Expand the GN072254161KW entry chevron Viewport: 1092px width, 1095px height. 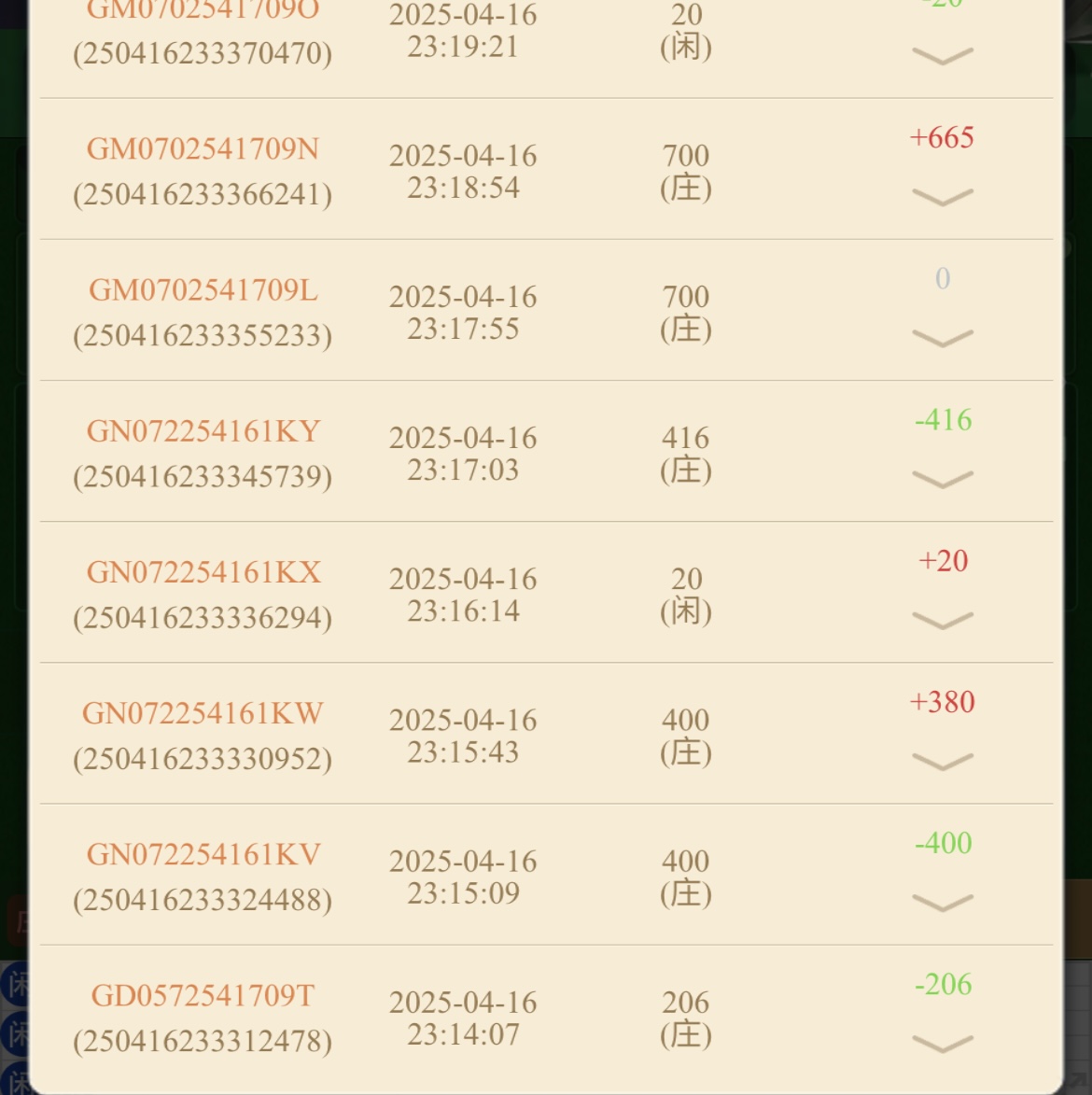942,761
